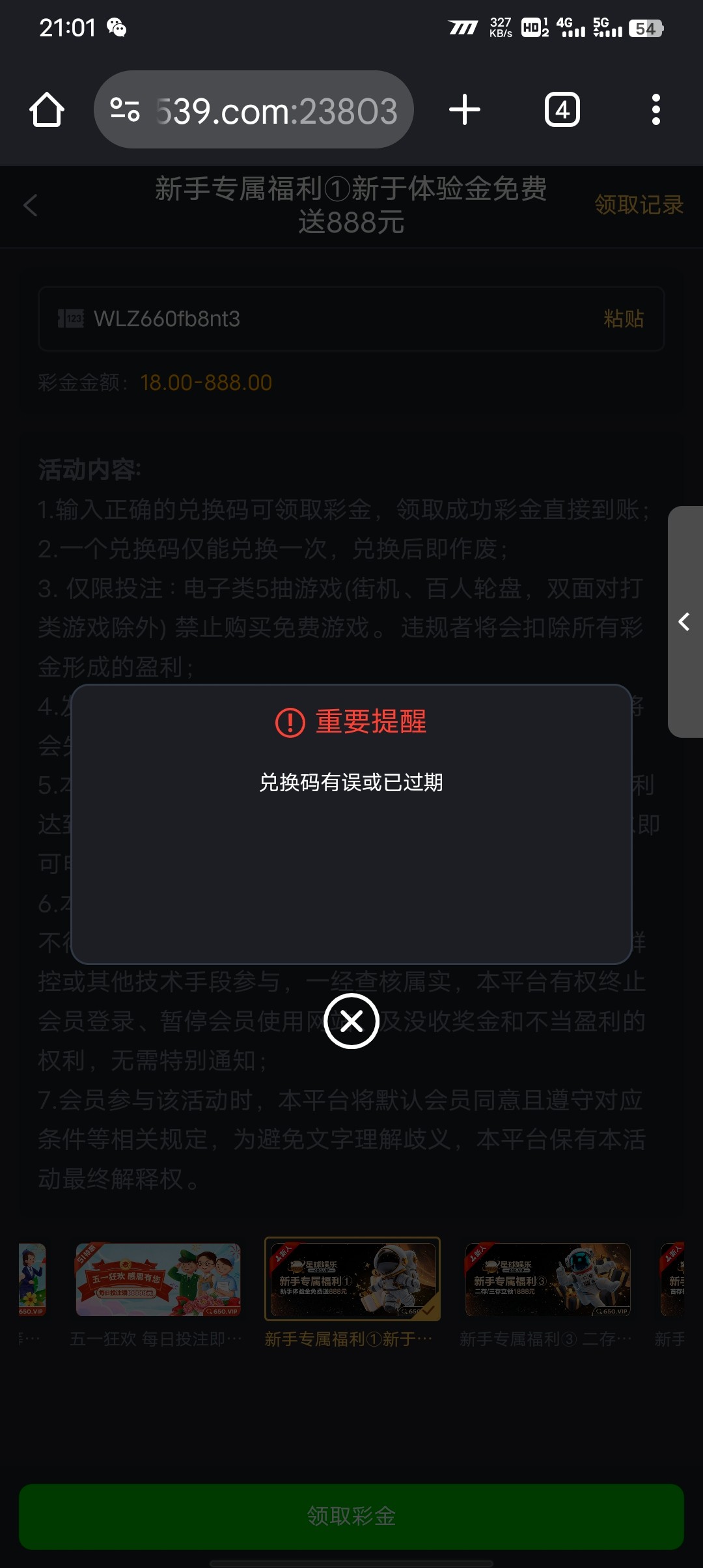Tap 粘贴 to paste the code
703x1568 pixels.
click(x=624, y=318)
